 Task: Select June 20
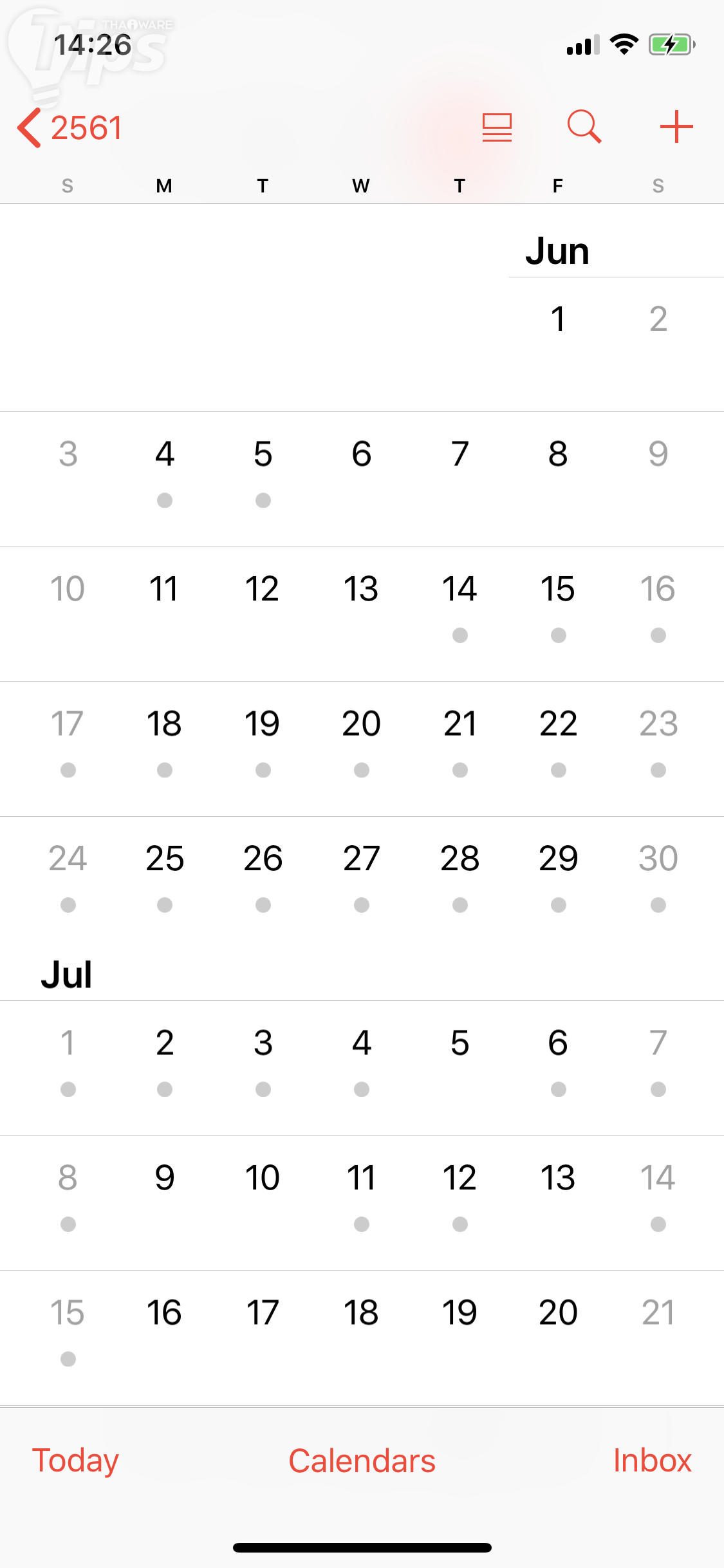pyautogui.click(x=361, y=724)
